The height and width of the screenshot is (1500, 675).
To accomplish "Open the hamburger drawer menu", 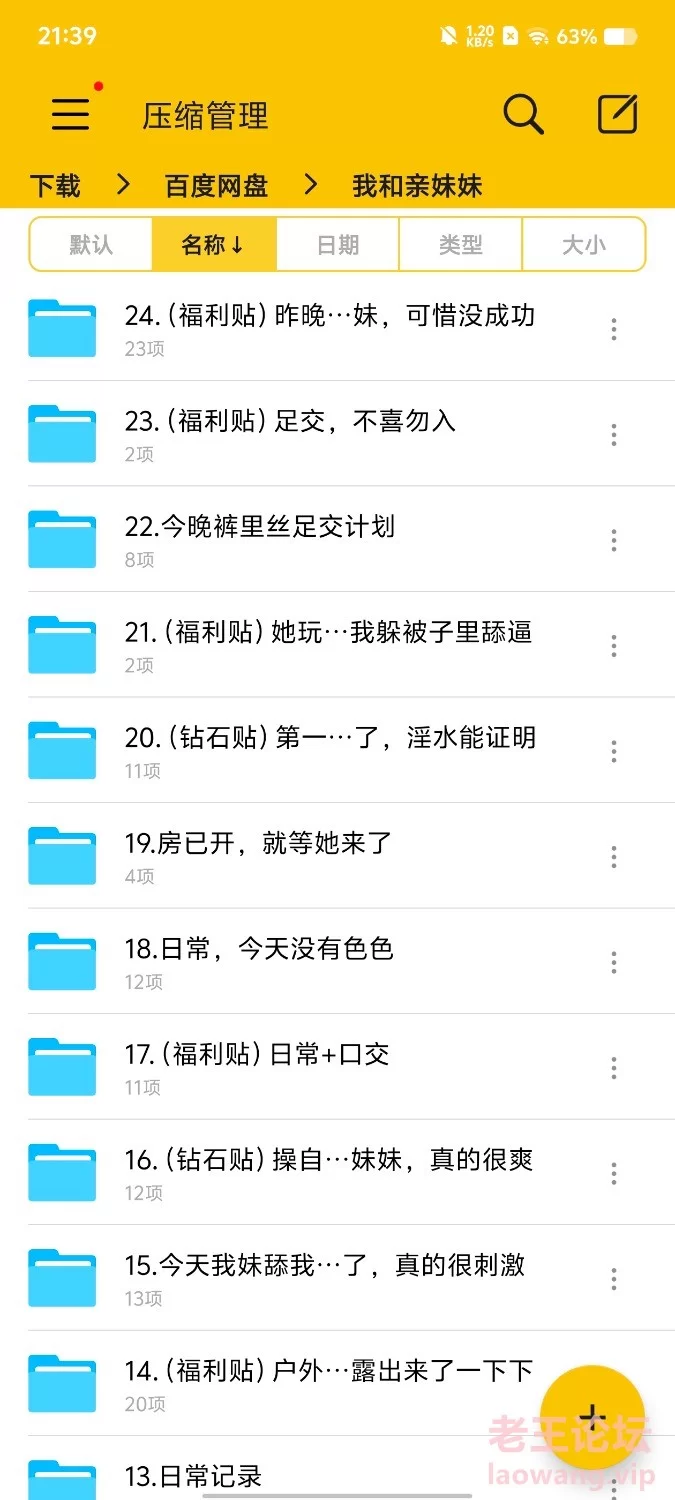I will 70,115.
